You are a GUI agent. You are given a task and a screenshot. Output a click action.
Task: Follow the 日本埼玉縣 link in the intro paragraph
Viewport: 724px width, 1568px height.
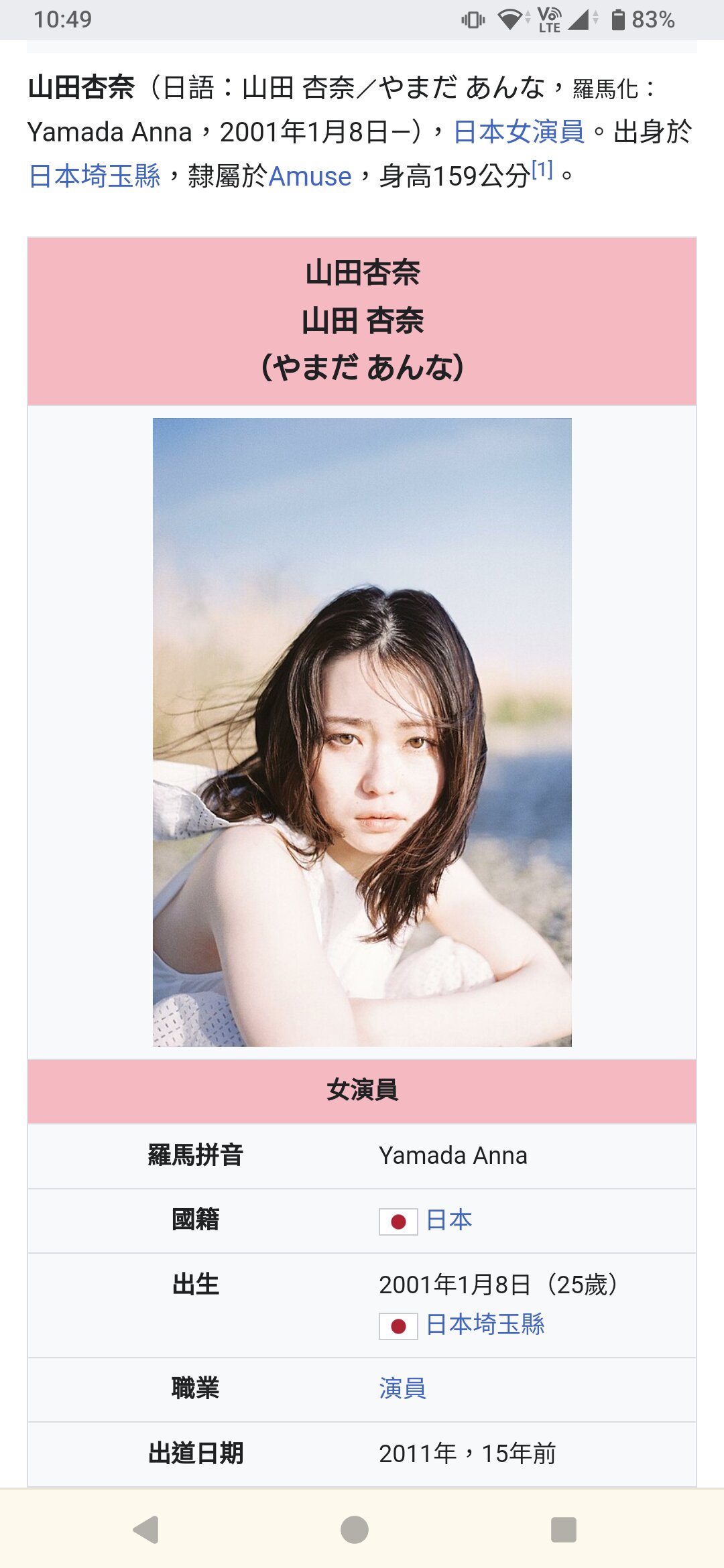coord(95,176)
